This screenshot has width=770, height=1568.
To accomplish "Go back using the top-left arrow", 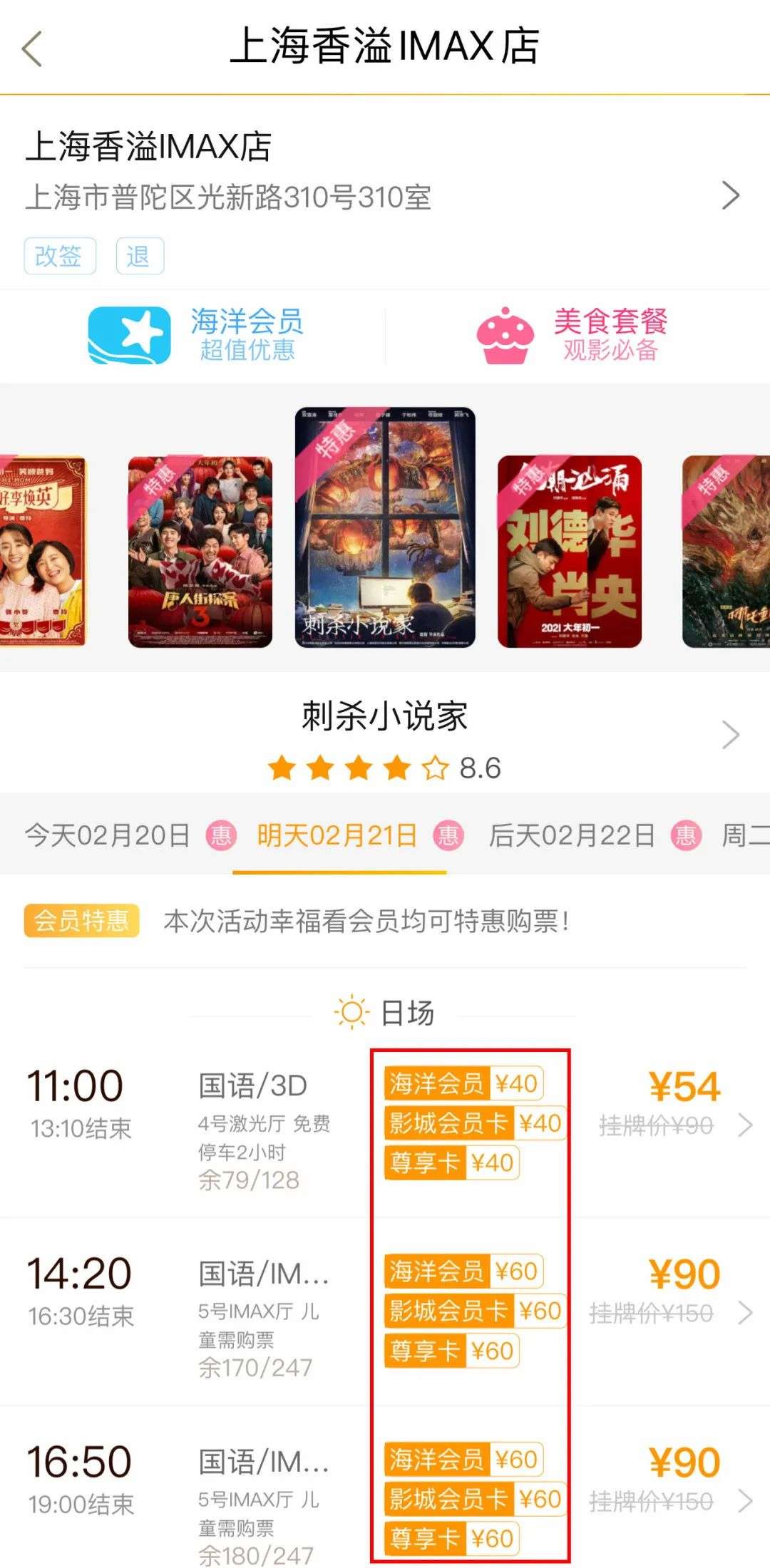I will 32,48.
